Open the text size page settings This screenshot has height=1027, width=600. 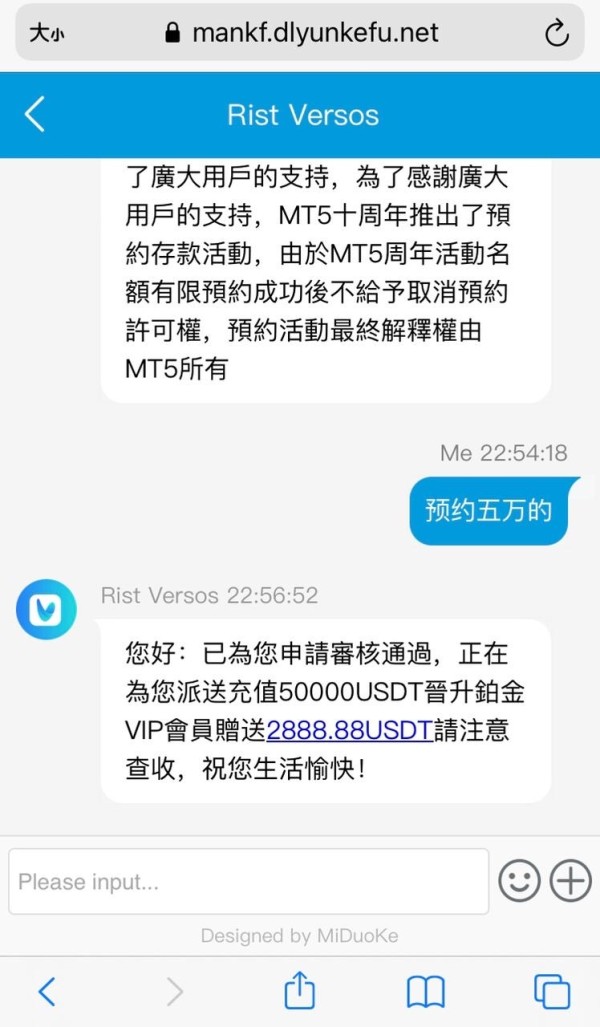[x=47, y=33]
